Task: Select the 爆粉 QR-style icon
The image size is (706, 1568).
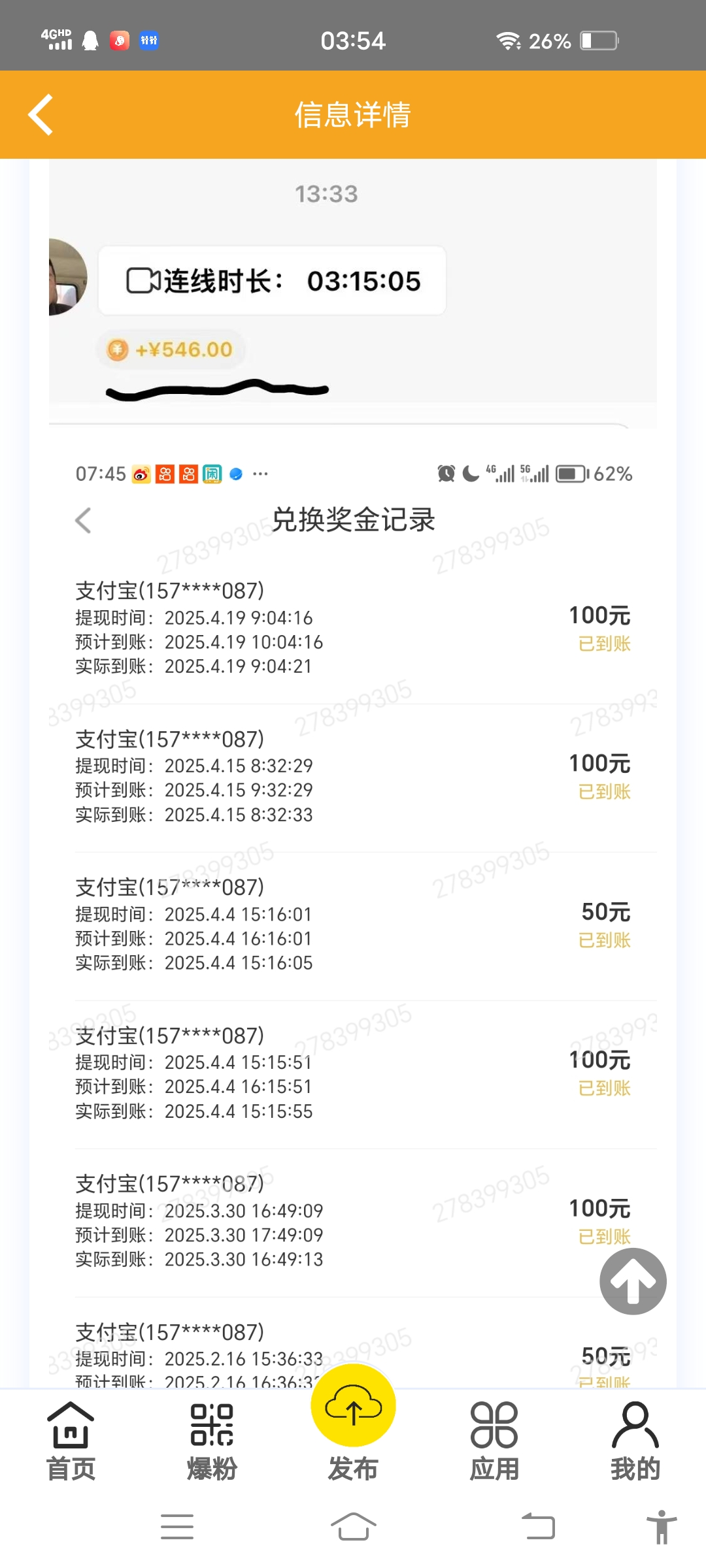Action: [212, 1431]
